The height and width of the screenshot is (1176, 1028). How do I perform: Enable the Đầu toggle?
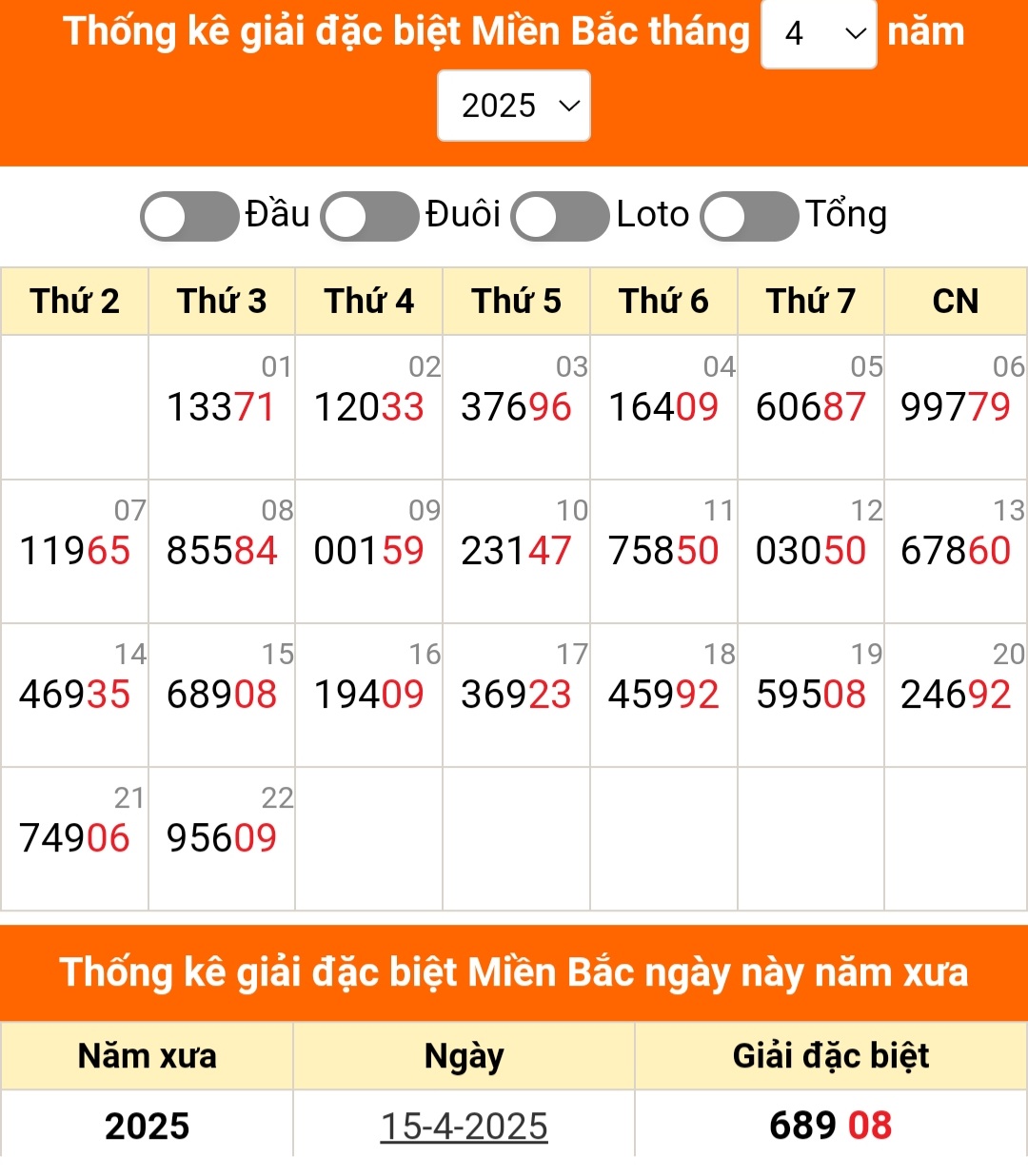tap(189, 216)
